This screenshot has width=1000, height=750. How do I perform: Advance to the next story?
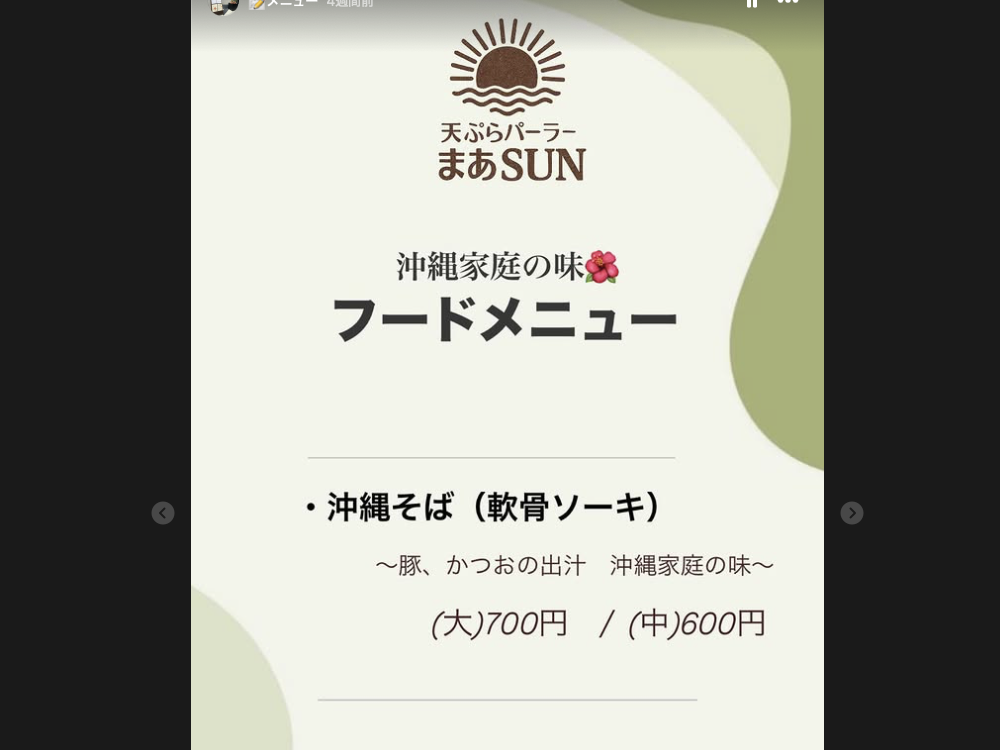click(851, 513)
